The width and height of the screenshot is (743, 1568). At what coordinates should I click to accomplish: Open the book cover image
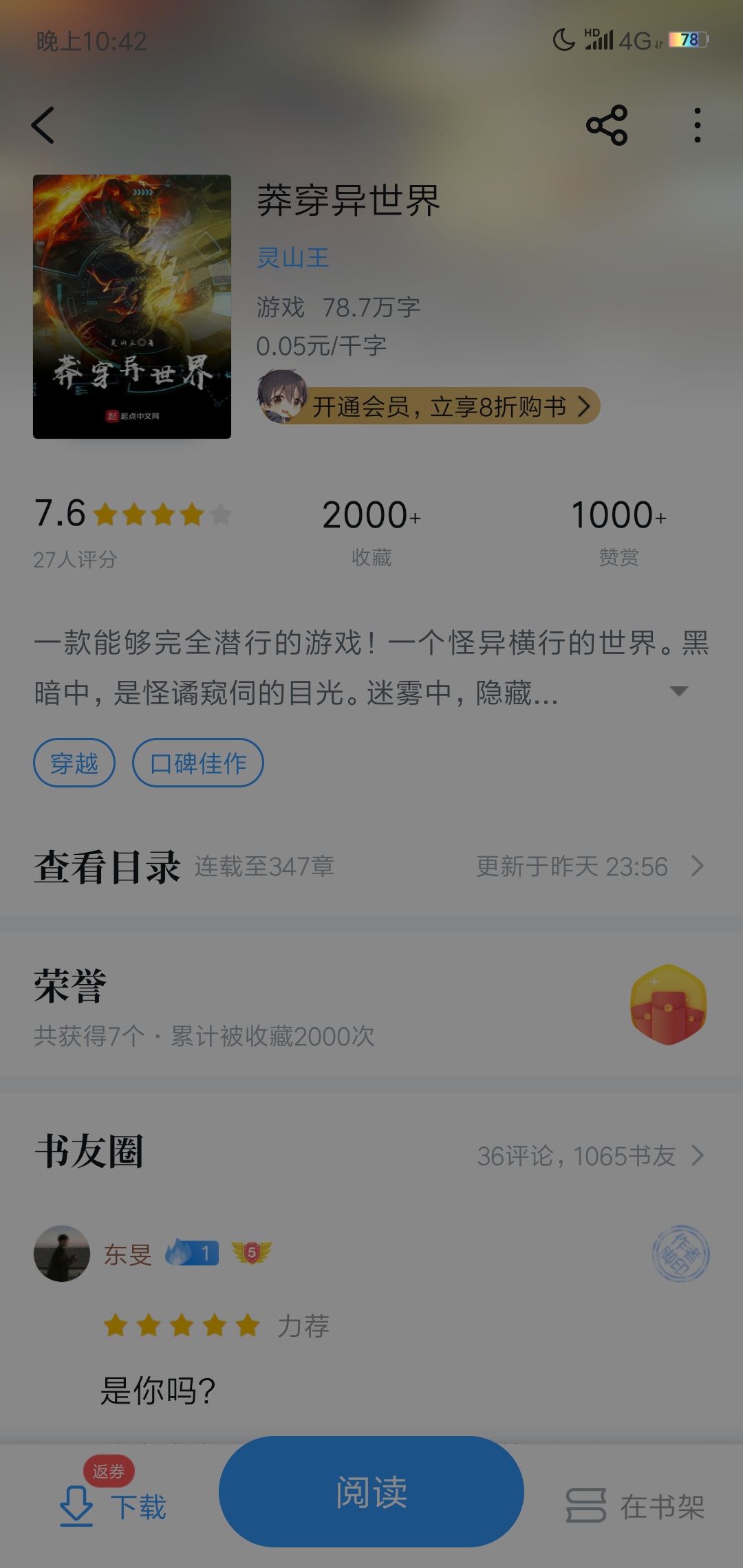pyautogui.click(x=132, y=306)
